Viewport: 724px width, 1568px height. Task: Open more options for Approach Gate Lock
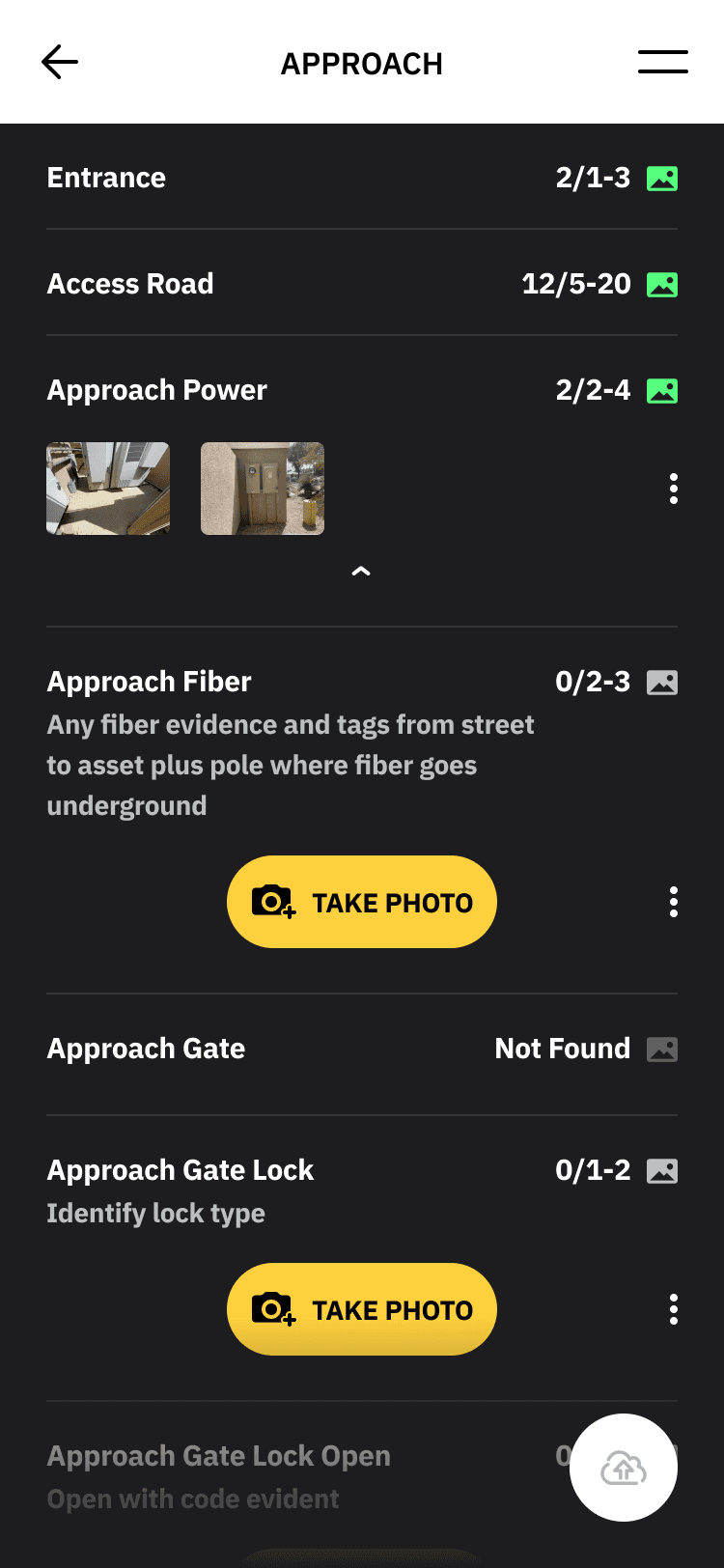[674, 1309]
